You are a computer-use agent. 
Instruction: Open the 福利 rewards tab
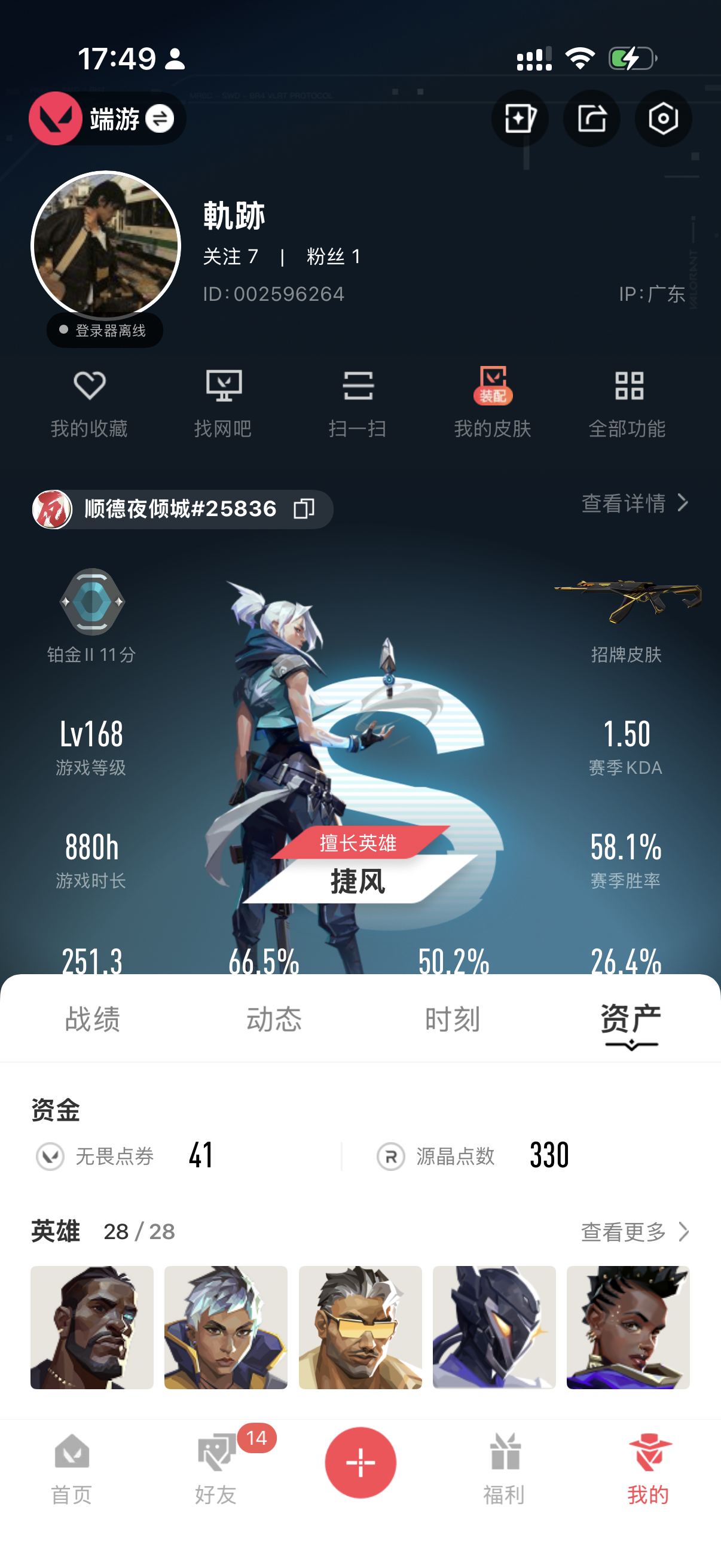[x=504, y=1468]
